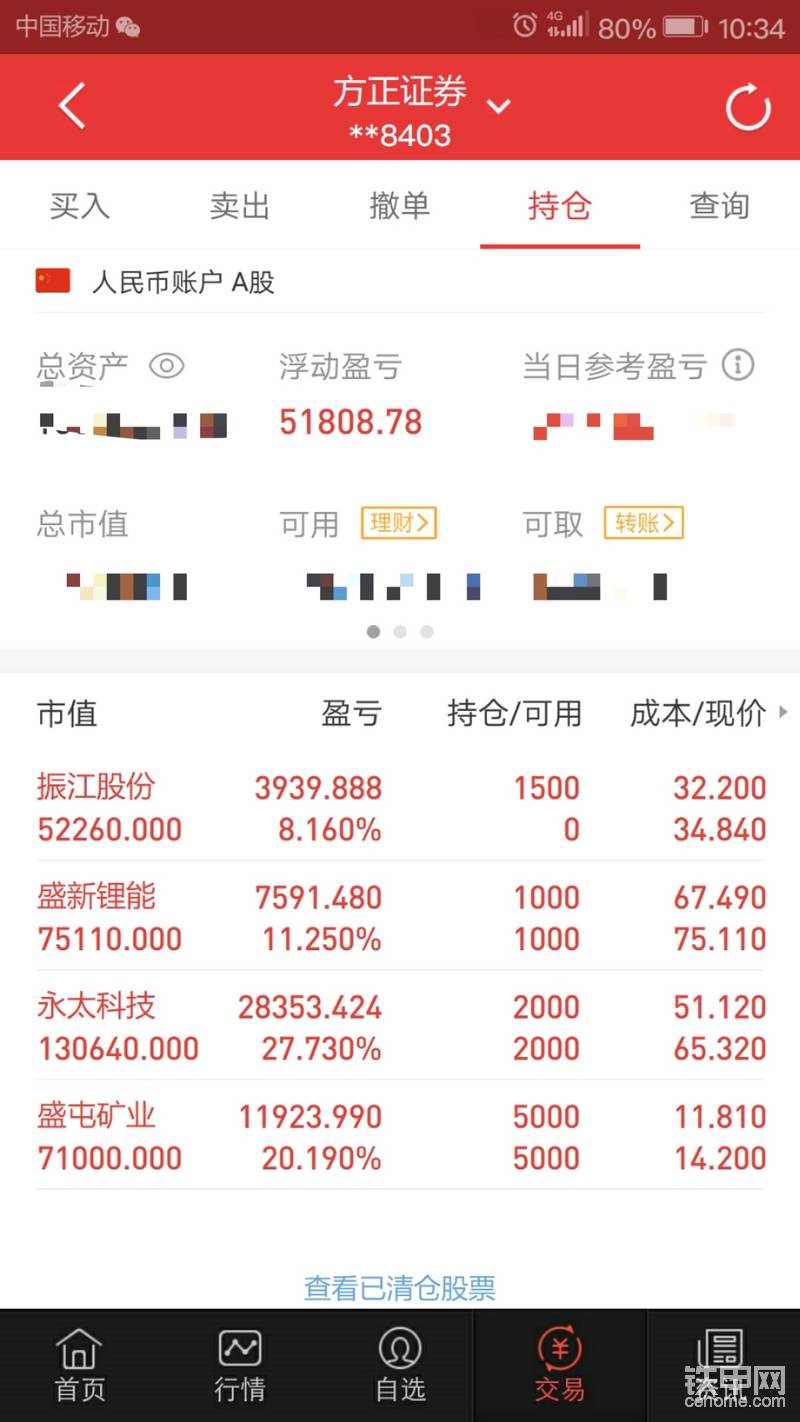View cleared stocks via 查看已清仓股票
This screenshot has height=1422, width=800.
[x=400, y=1287]
